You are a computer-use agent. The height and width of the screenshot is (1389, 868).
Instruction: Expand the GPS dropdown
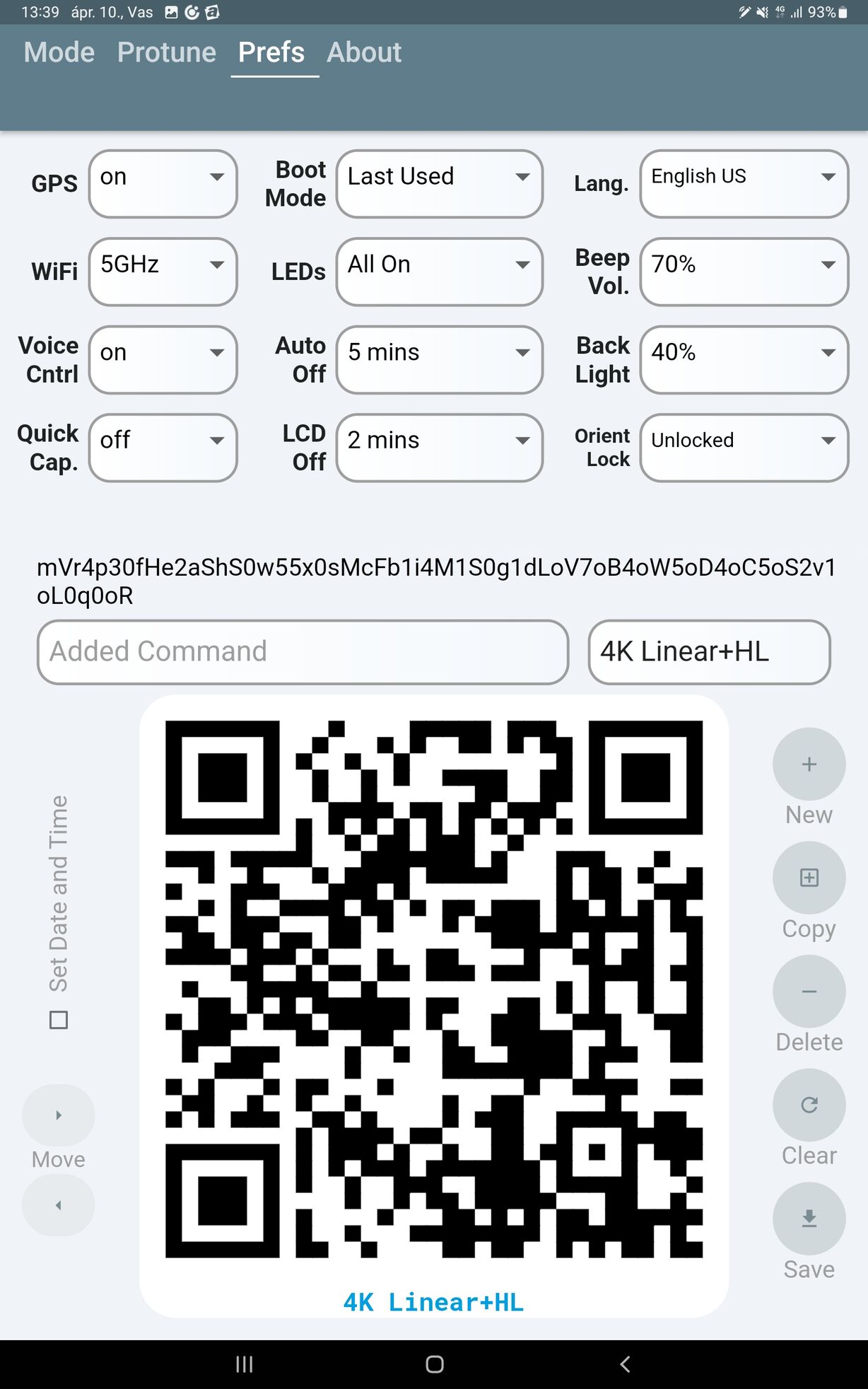tap(163, 184)
